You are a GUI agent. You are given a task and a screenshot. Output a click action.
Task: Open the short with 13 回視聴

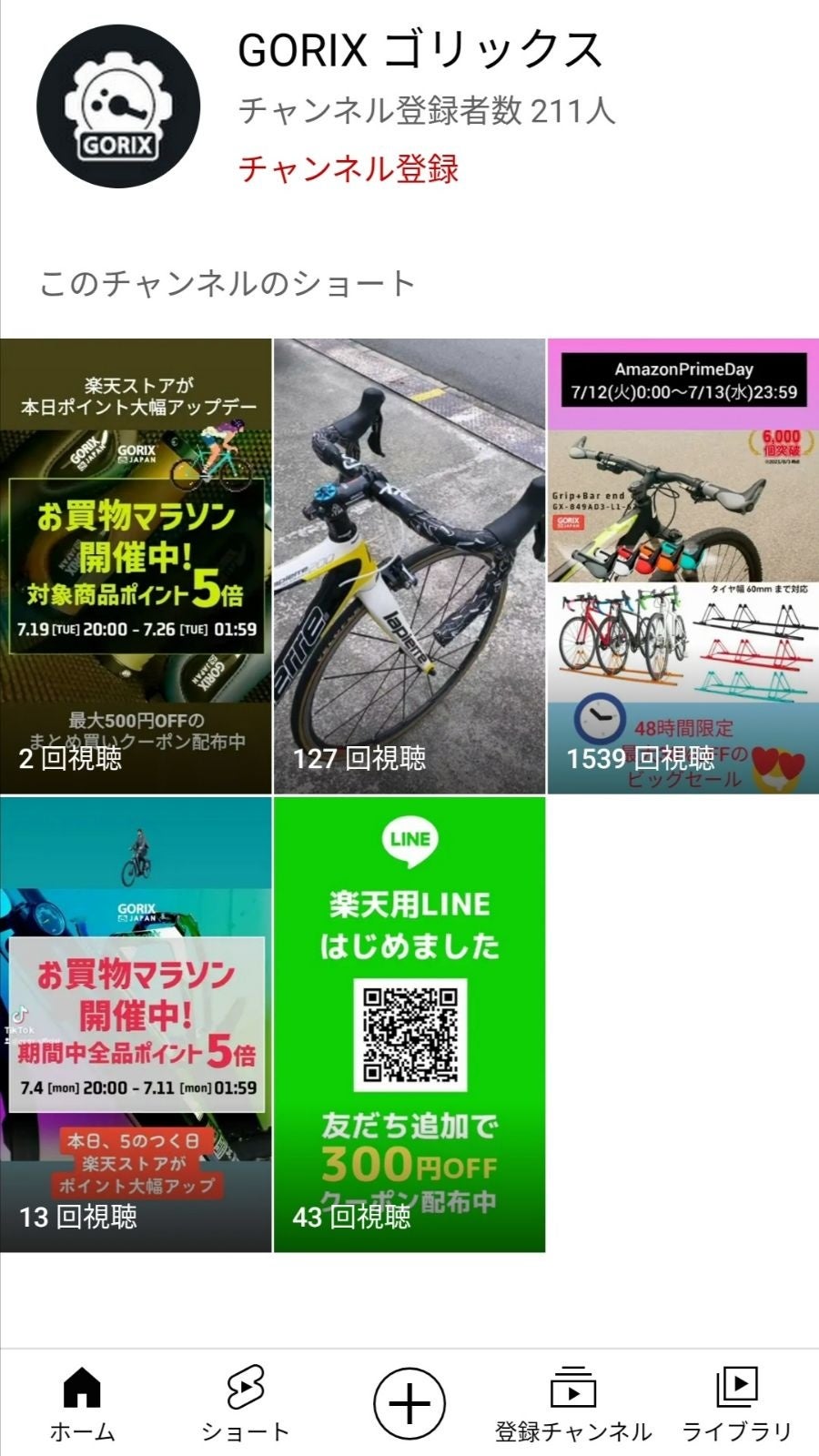pos(136,1024)
